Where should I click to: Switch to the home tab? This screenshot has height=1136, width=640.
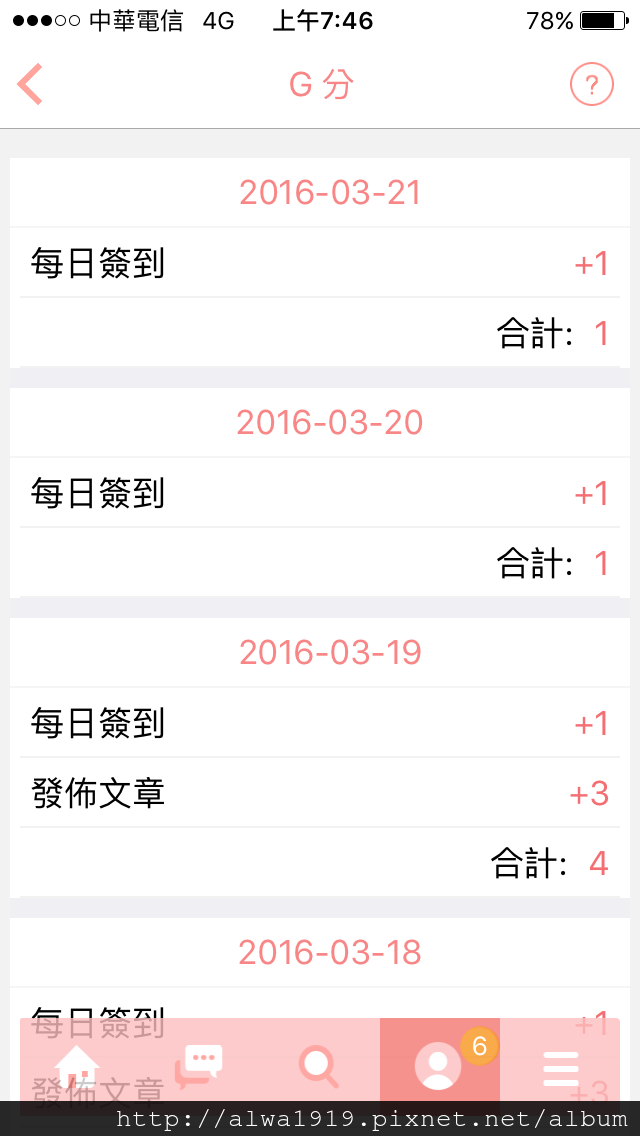click(x=78, y=1066)
